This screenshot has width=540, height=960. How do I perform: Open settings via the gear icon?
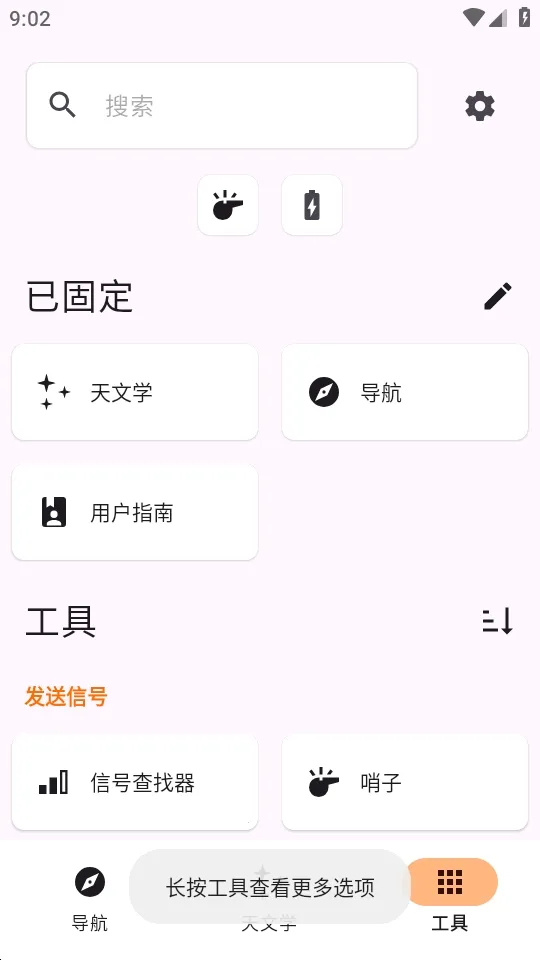point(480,106)
